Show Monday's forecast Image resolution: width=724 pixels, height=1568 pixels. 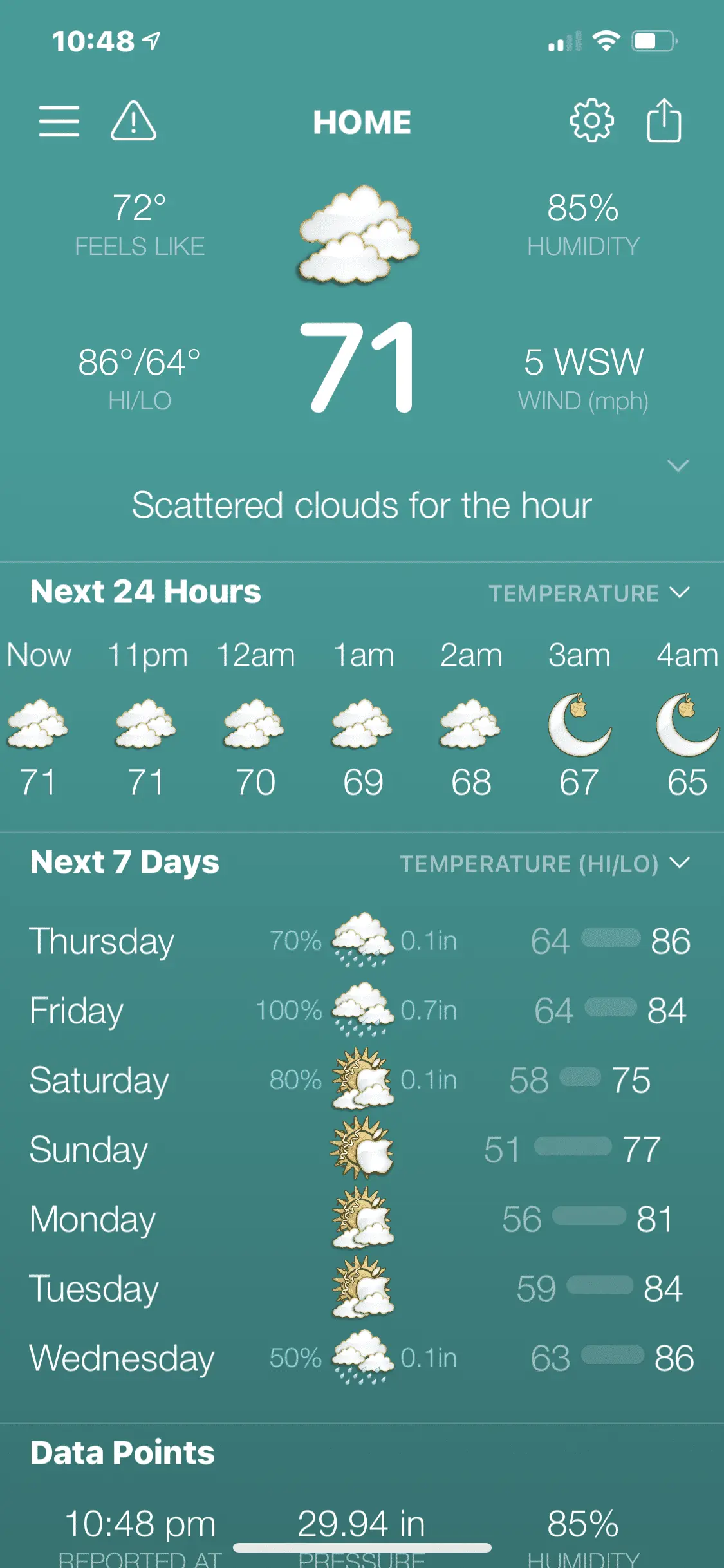coord(360,1219)
